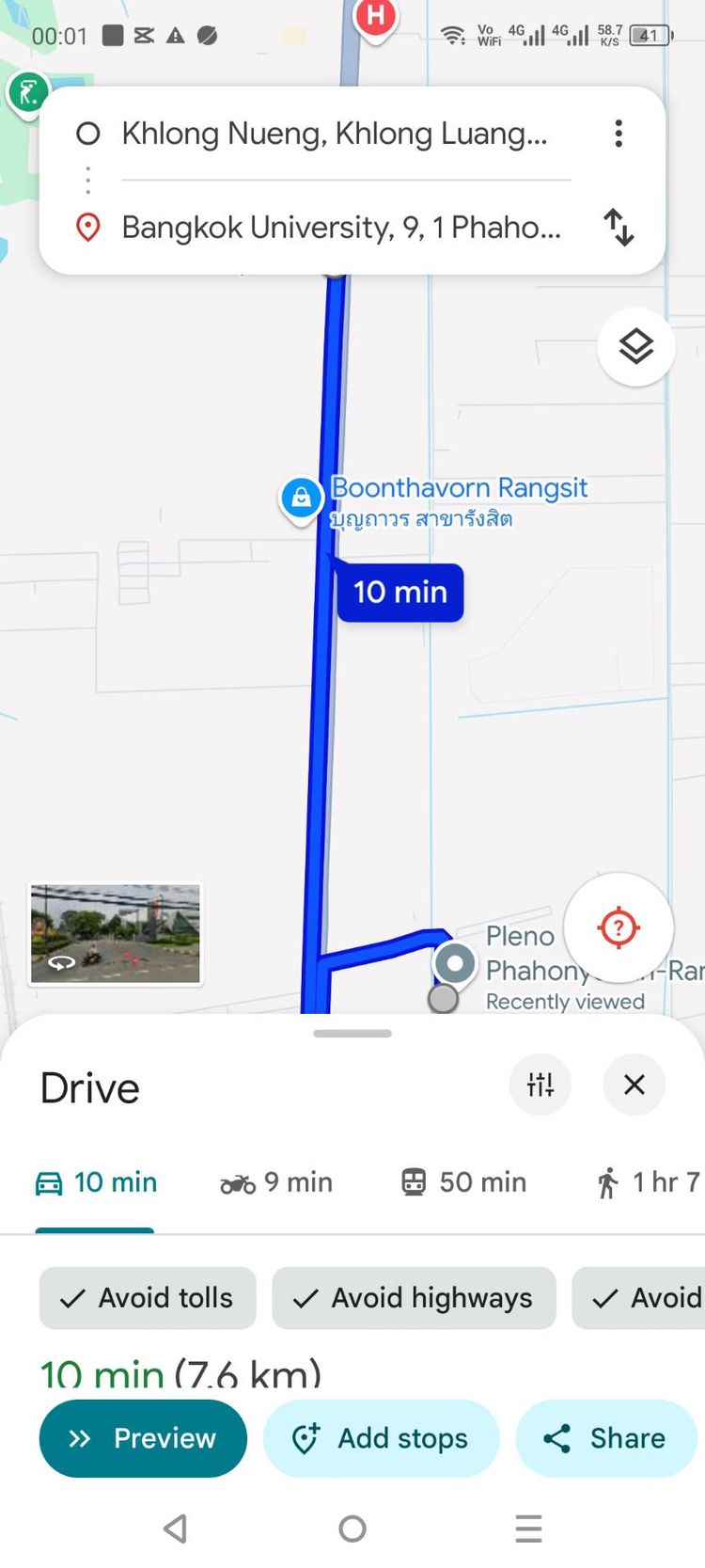Open the overflow menu in the route card
Viewport: 705px width, 1568px height.
point(618,134)
